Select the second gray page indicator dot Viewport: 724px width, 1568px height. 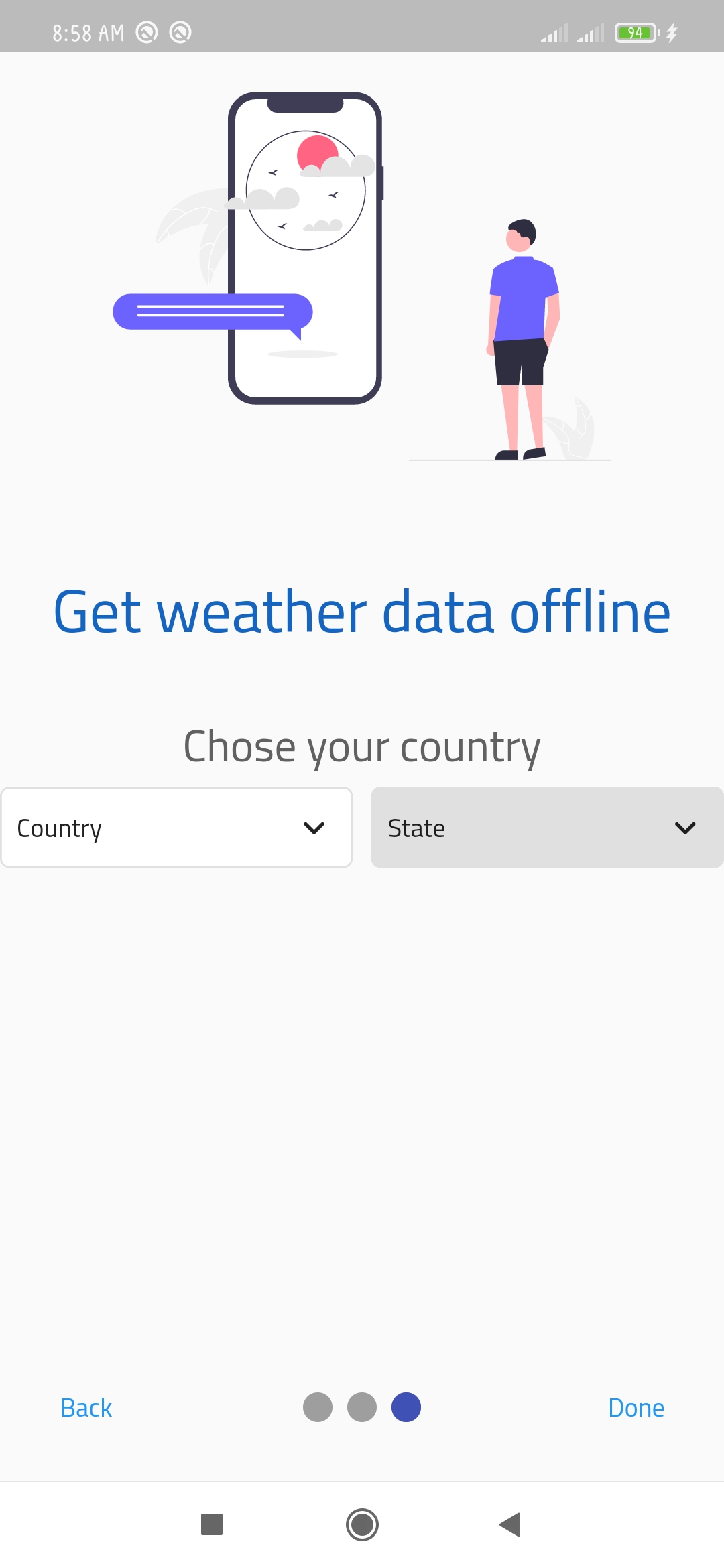(362, 1407)
